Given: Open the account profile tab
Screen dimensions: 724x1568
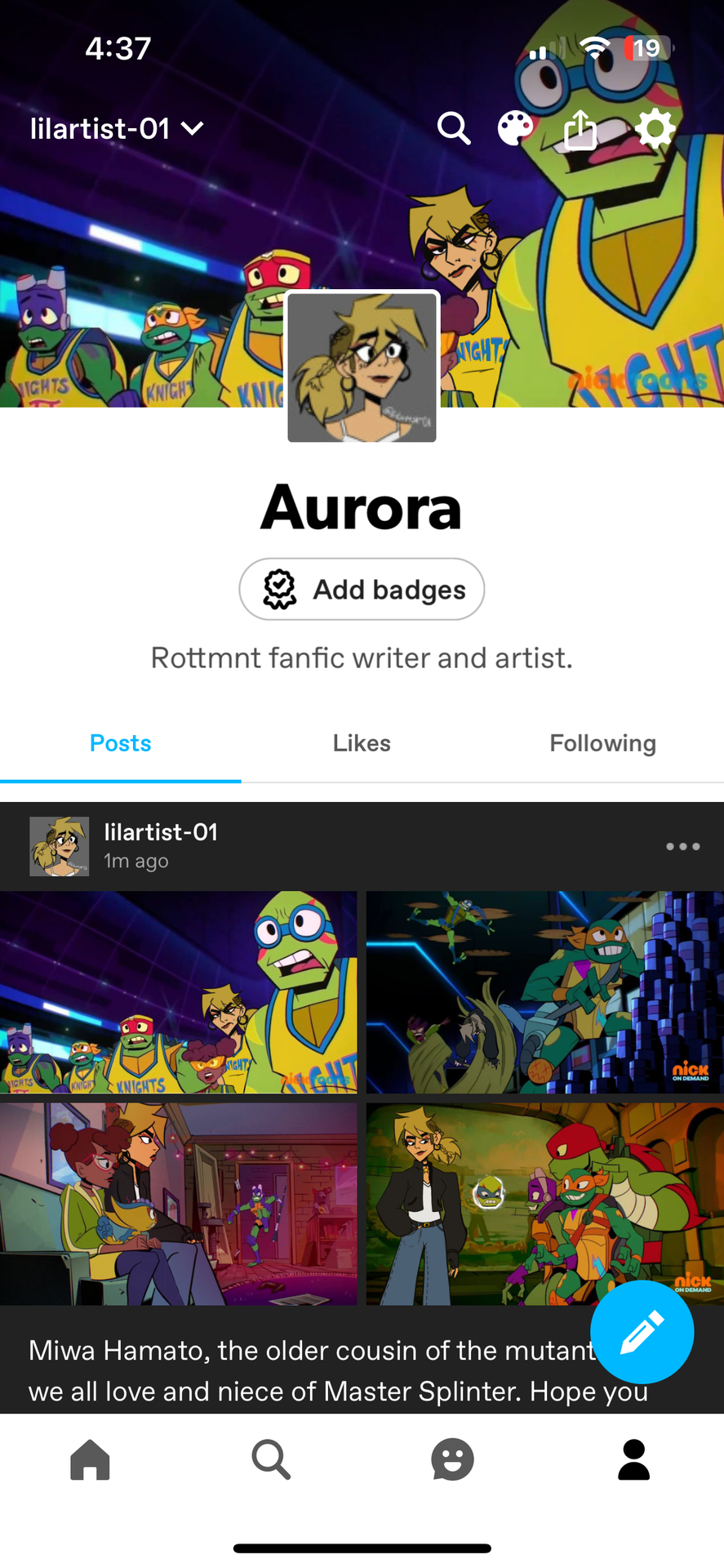Looking at the screenshot, I should pyautogui.click(x=633, y=1459).
